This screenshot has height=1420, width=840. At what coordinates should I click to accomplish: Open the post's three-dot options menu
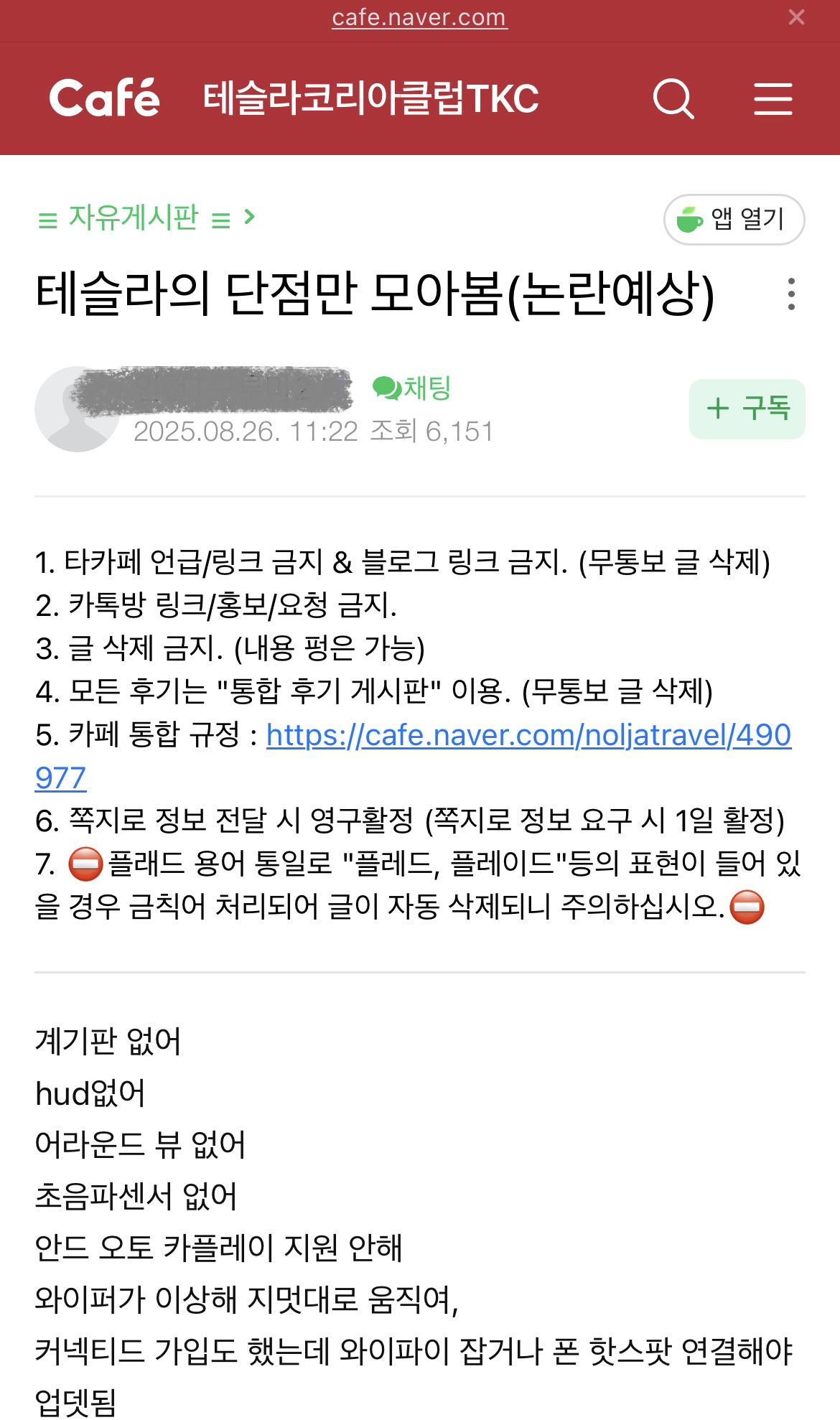click(x=791, y=294)
